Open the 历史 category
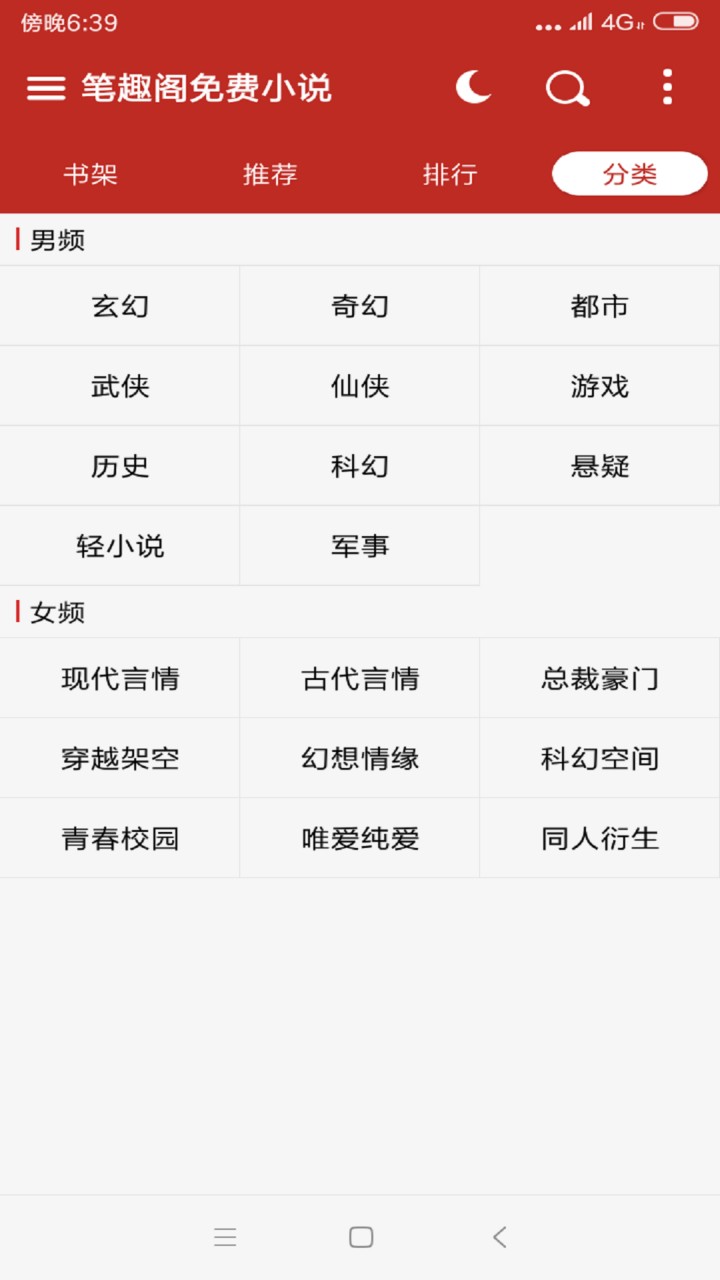 coord(120,466)
